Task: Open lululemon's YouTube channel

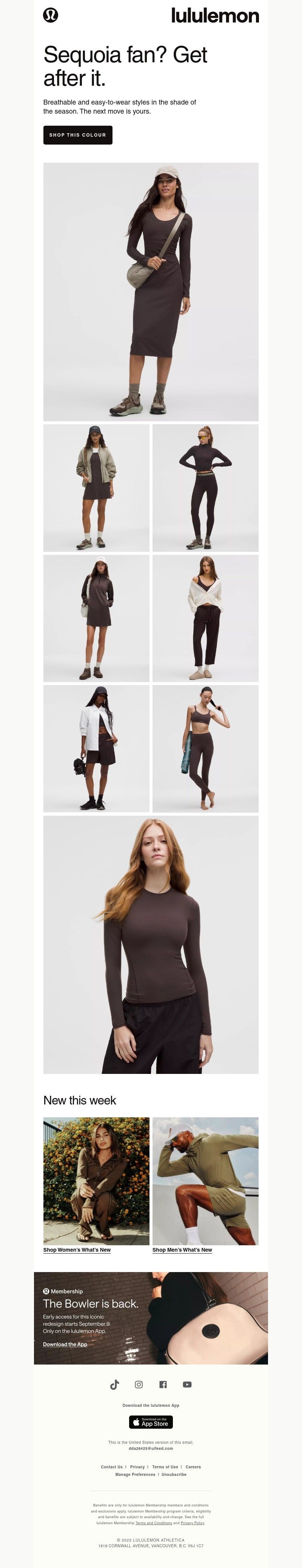Action: (188, 1384)
